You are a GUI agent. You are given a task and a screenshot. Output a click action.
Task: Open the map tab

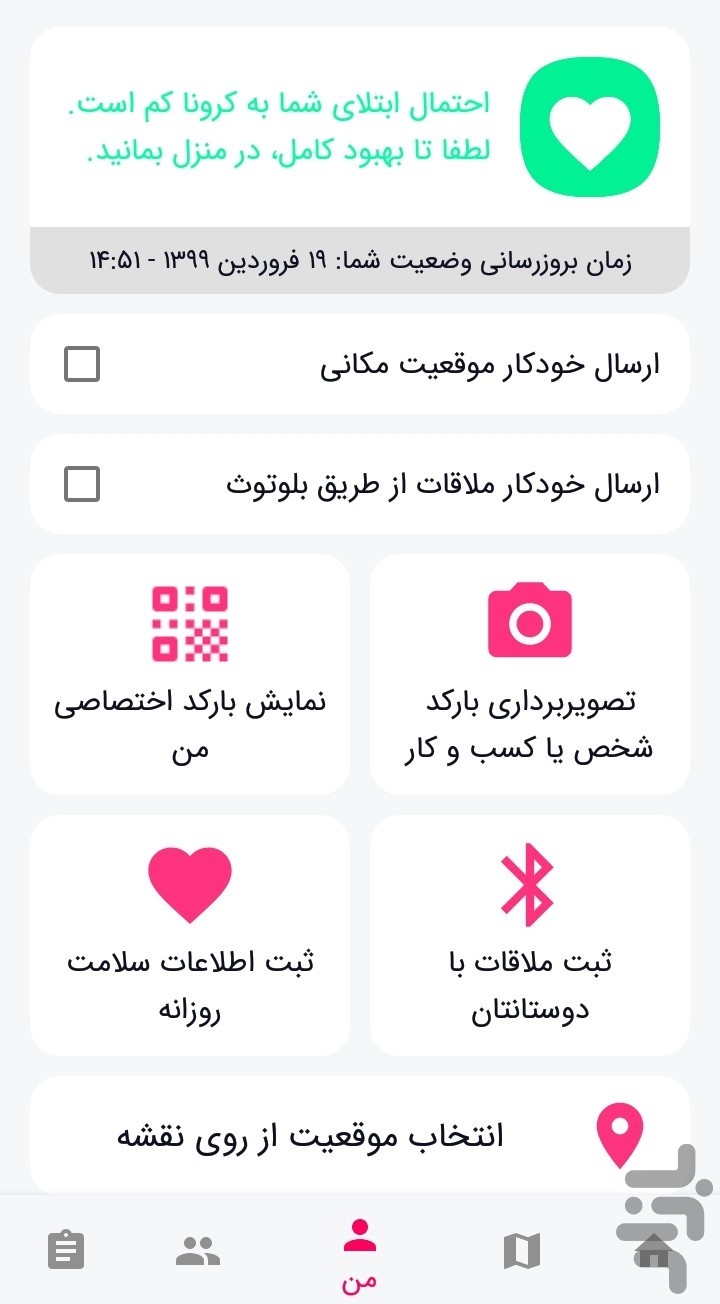(x=521, y=1250)
